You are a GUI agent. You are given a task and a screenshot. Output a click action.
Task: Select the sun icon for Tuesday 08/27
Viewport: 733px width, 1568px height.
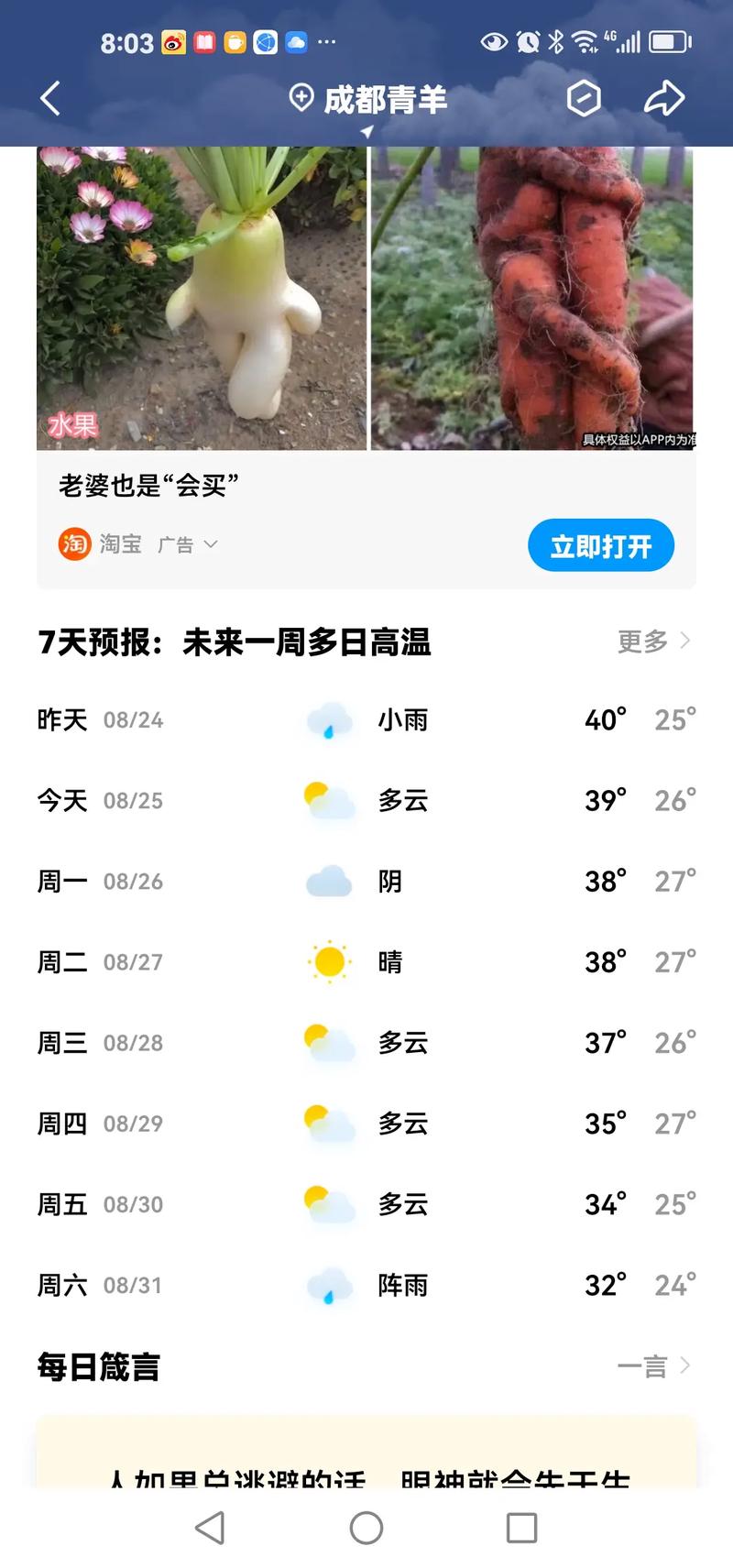click(329, 961)
